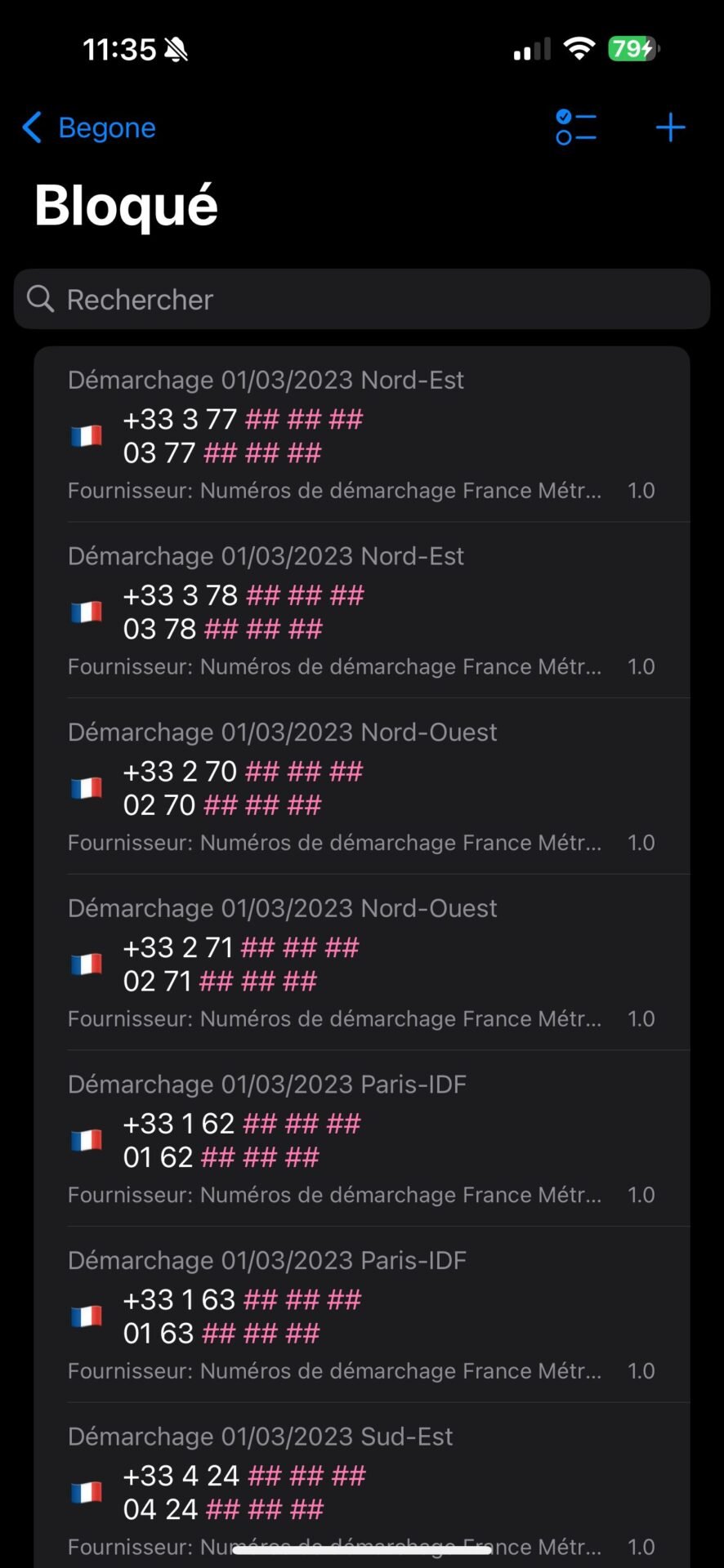The width and height of the screenshot is (724, 1568).
Task: Open the +33 2 70 Nord-Ouest entry
Action: coord(362,786)
